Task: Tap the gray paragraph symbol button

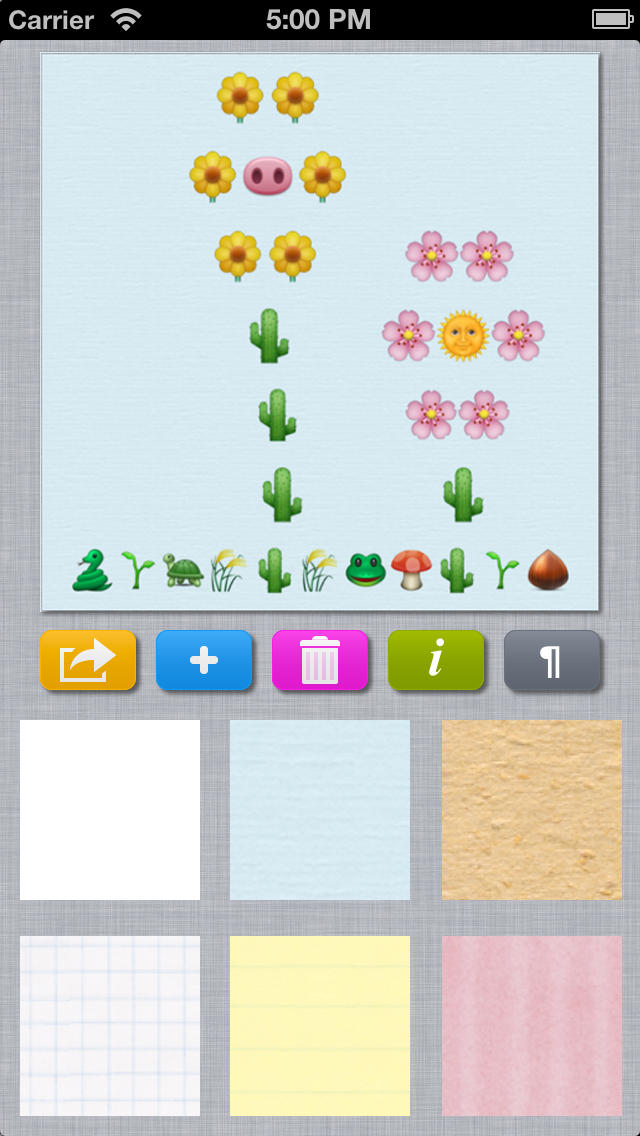Action: [x=552, y=660]
